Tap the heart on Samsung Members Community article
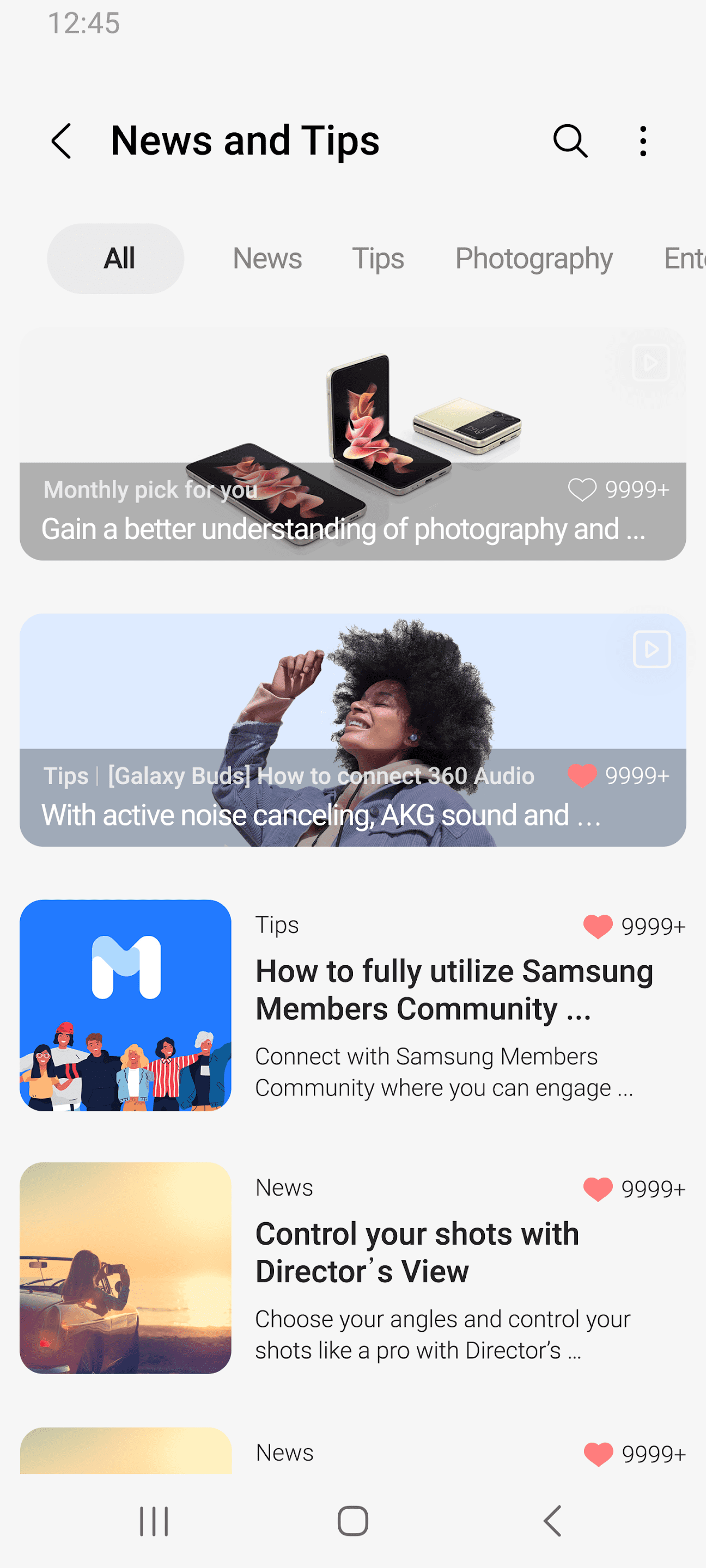Viewport: 706px width, 1568px height. coord(598,927)
